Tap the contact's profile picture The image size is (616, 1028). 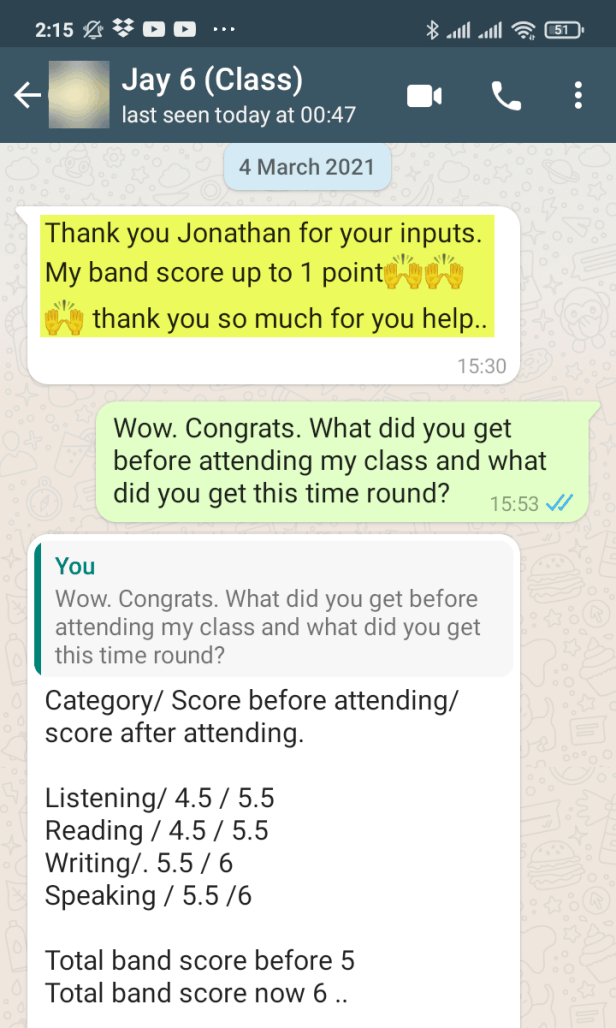79,96
